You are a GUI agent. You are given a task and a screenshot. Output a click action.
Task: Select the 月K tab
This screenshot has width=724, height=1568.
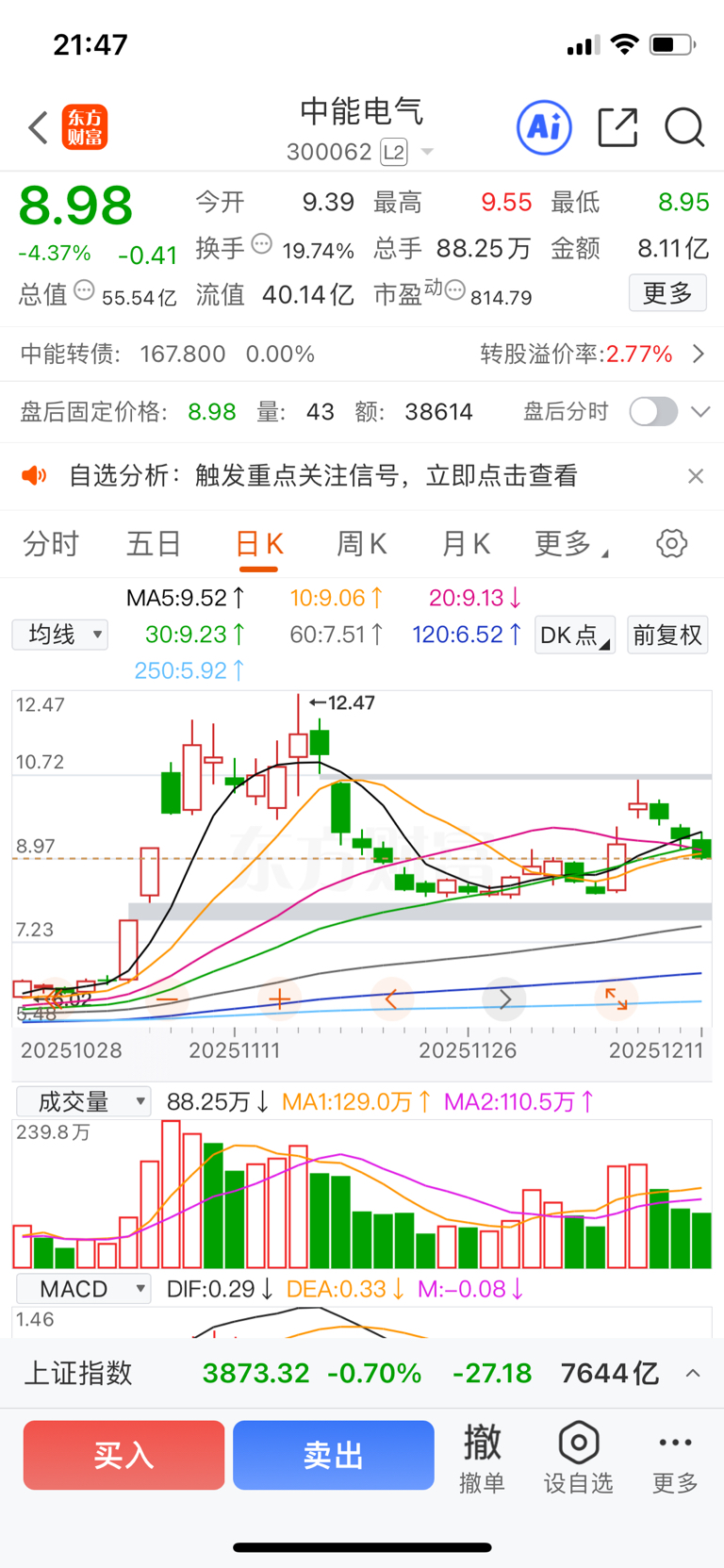[466, 544]
